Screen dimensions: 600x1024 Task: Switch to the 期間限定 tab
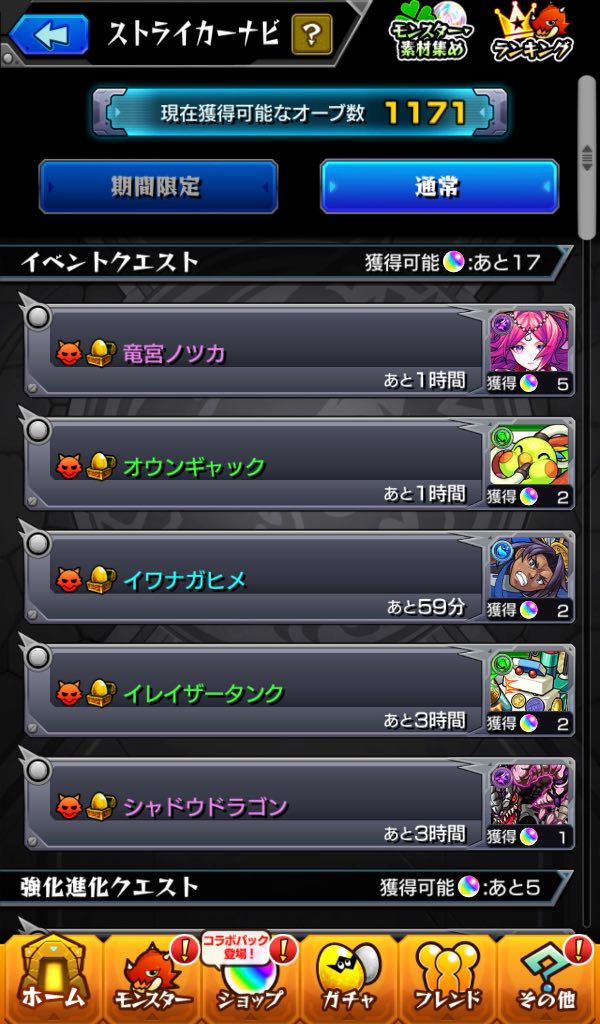point(158,187)
